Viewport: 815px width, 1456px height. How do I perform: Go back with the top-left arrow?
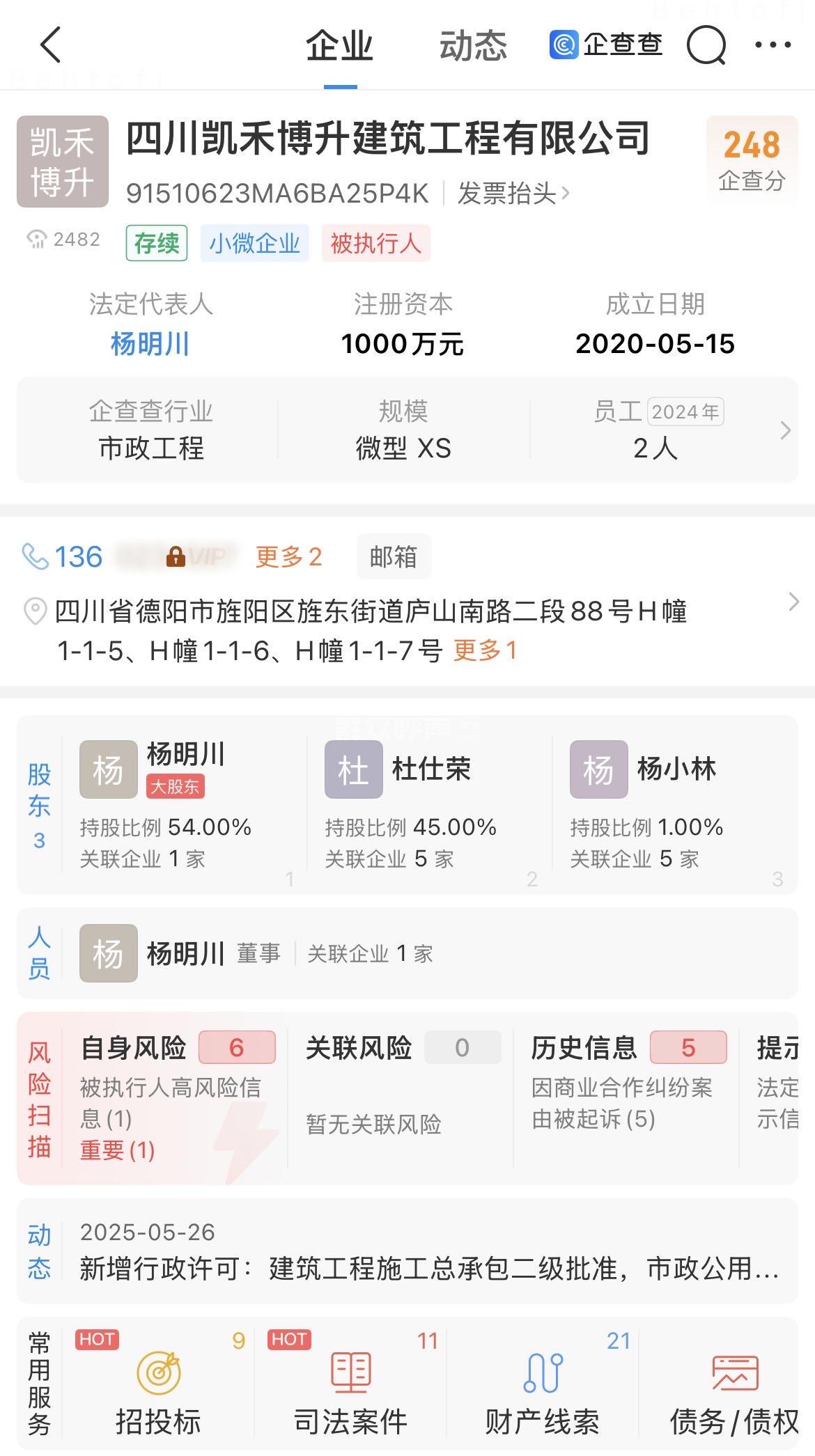[50, 45]
